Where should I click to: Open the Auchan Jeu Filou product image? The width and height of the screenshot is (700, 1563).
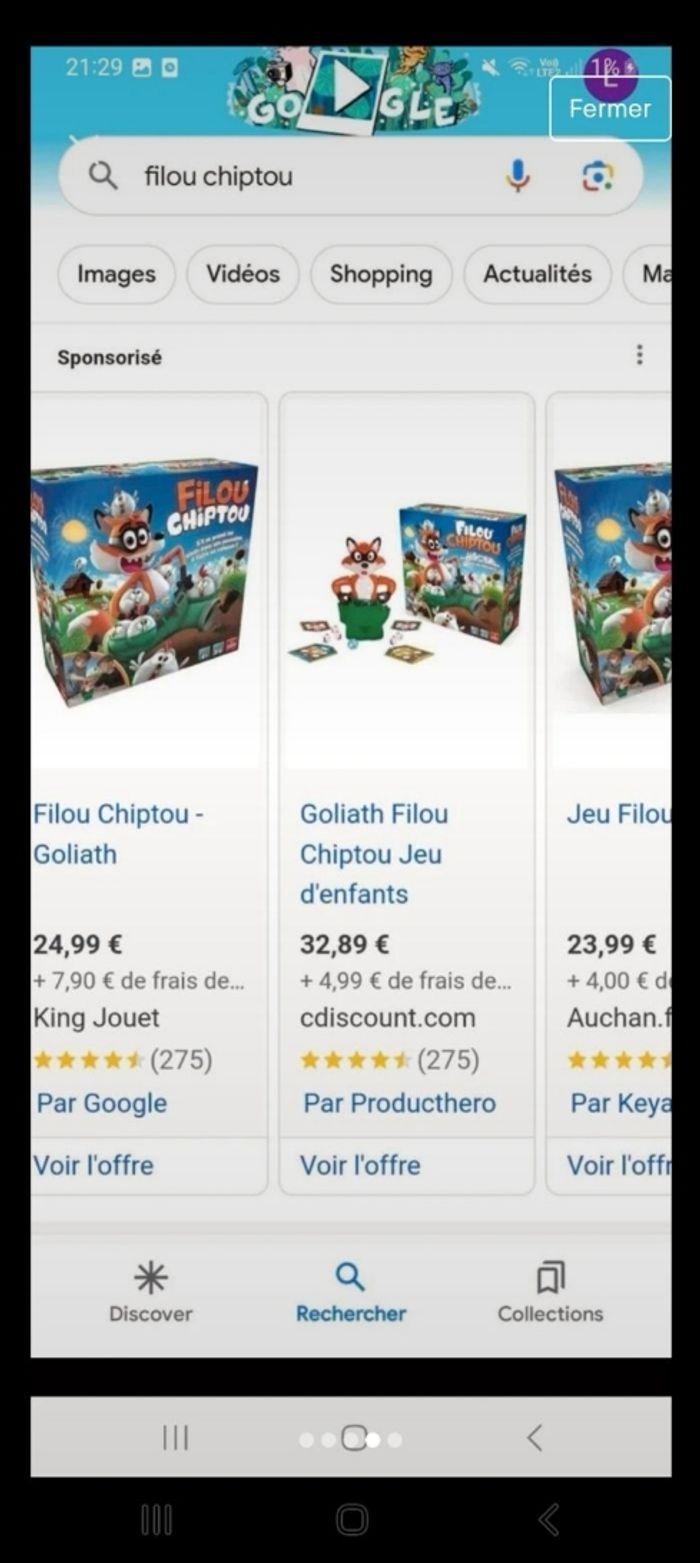tap(614, 583)
